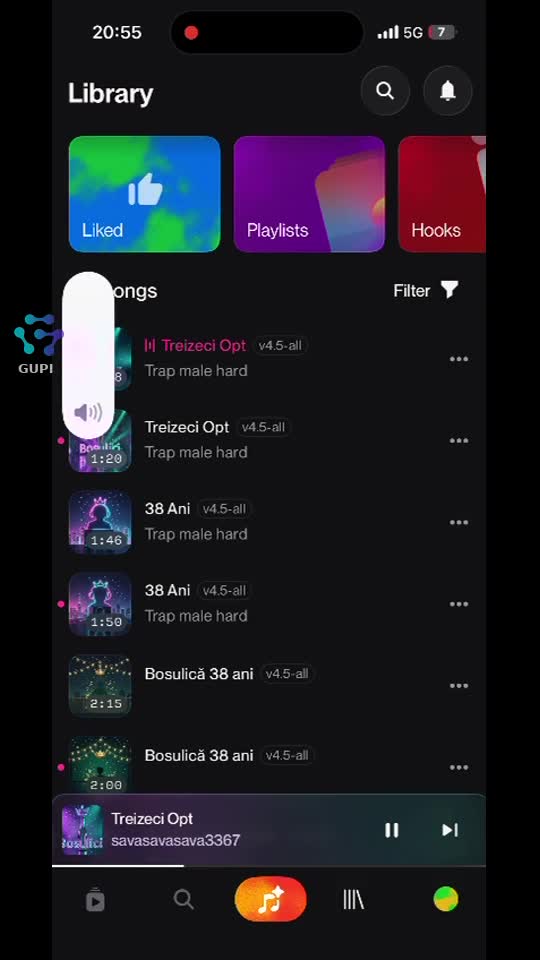Open more options for 38 Ani 1:46
This screenshot has height=960, width=540.
pos(459,522)
